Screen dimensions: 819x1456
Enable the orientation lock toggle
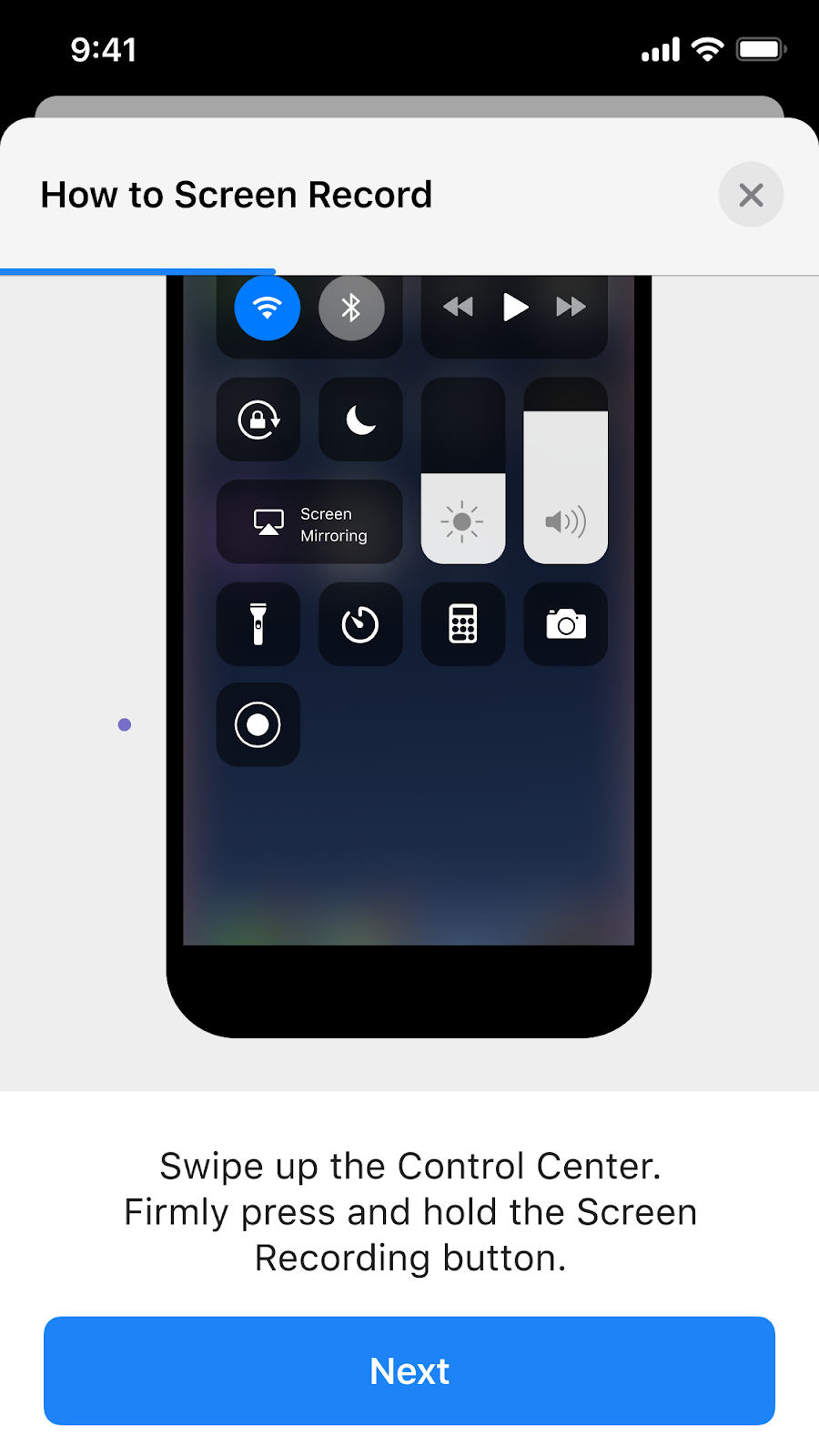click(x=258, y=420)
